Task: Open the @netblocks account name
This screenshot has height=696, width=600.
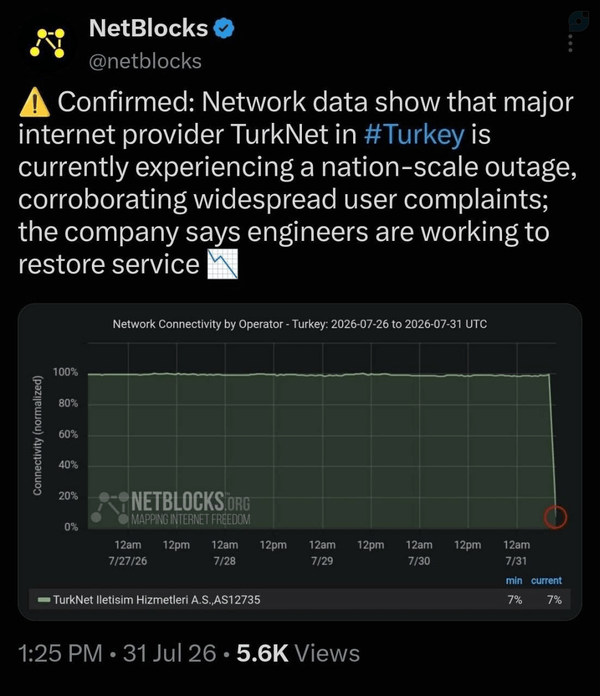Action: 145,61
